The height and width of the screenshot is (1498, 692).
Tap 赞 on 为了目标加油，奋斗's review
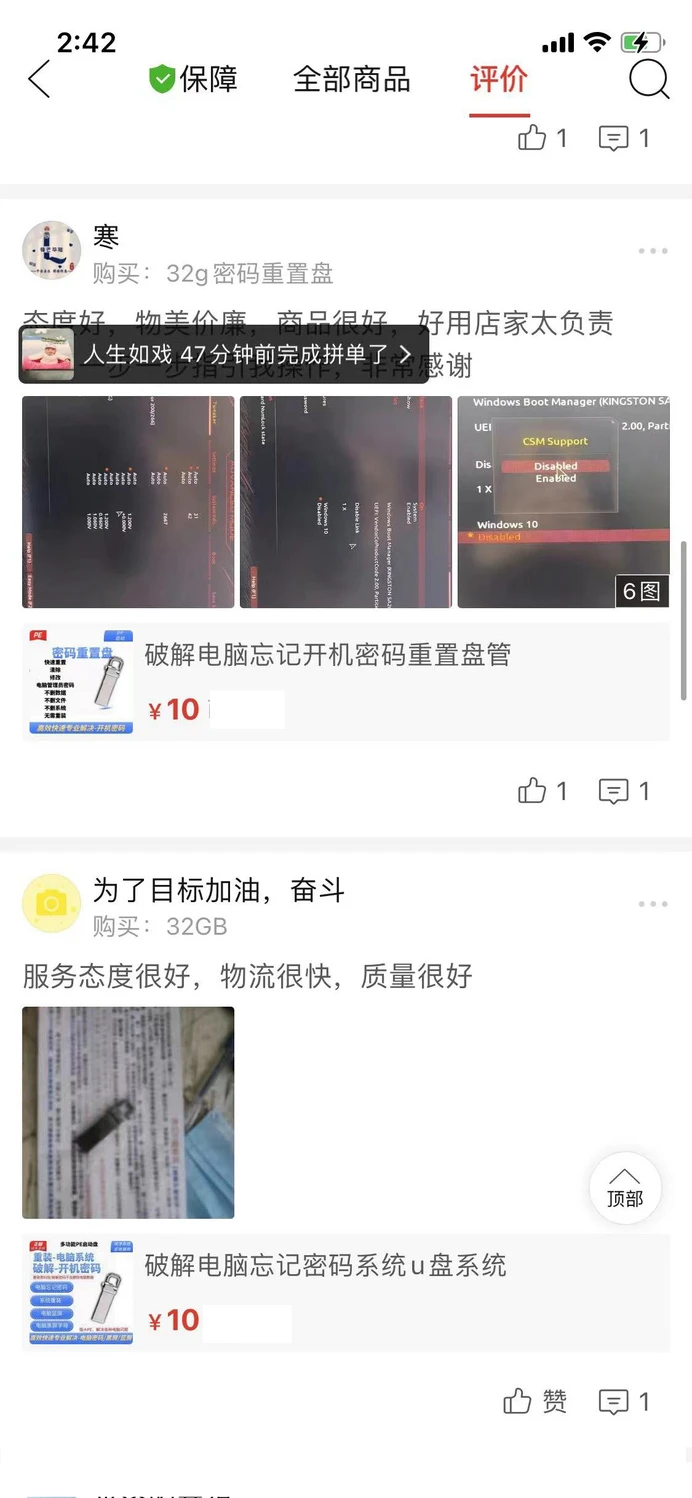point(535,1402)
